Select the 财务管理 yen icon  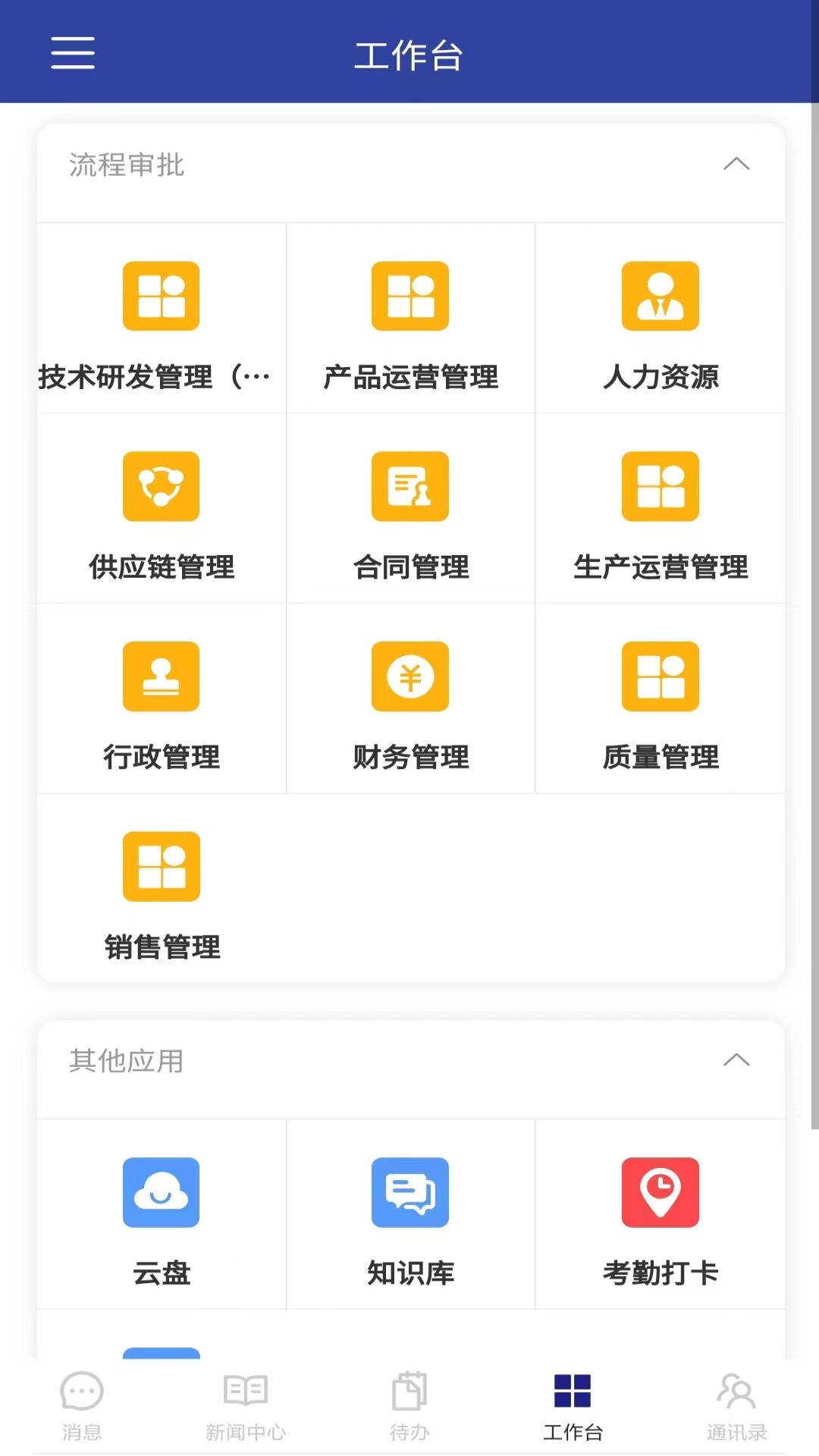[x=410, y=698]
